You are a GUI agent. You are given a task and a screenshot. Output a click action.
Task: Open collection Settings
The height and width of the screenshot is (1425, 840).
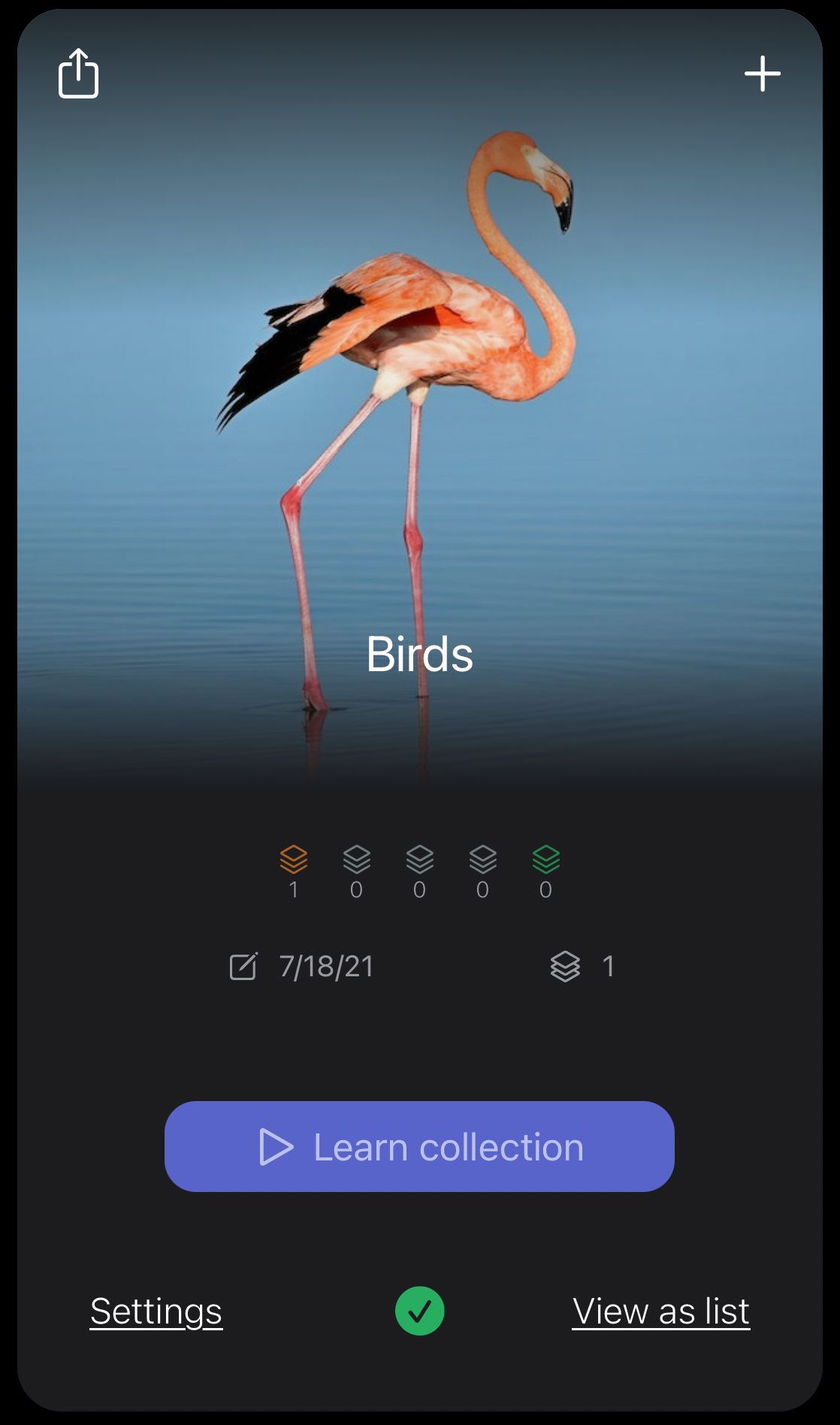(156, 1312)
